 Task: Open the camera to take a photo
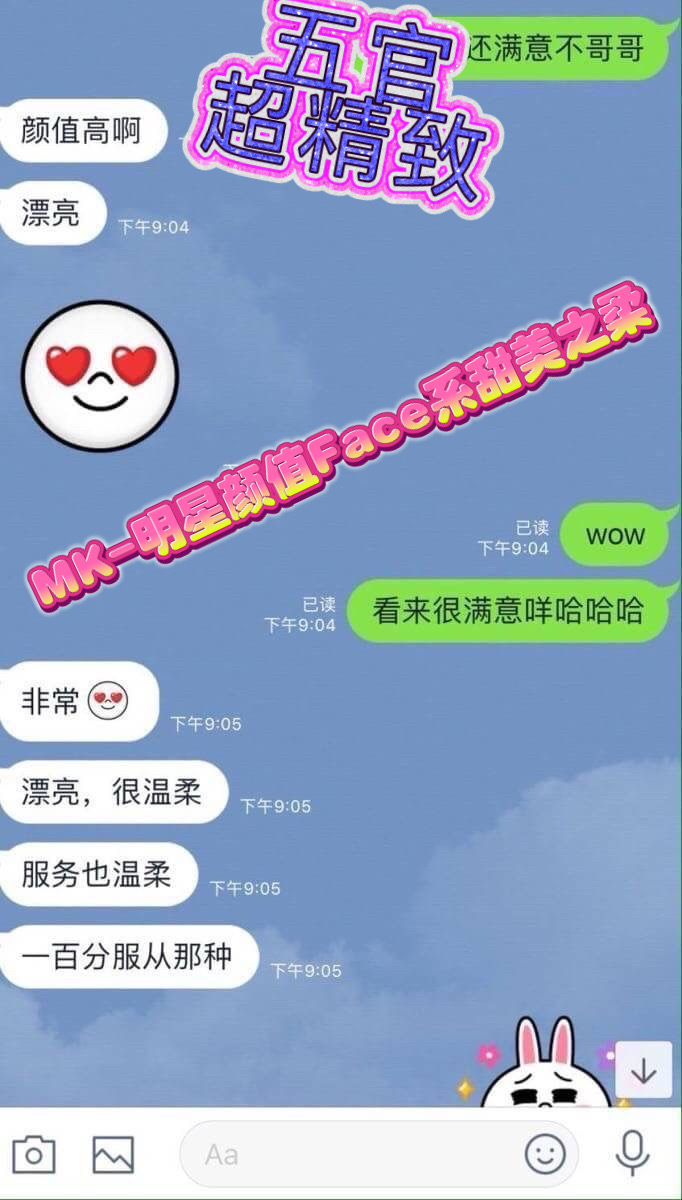click(x=33, y=1155)
